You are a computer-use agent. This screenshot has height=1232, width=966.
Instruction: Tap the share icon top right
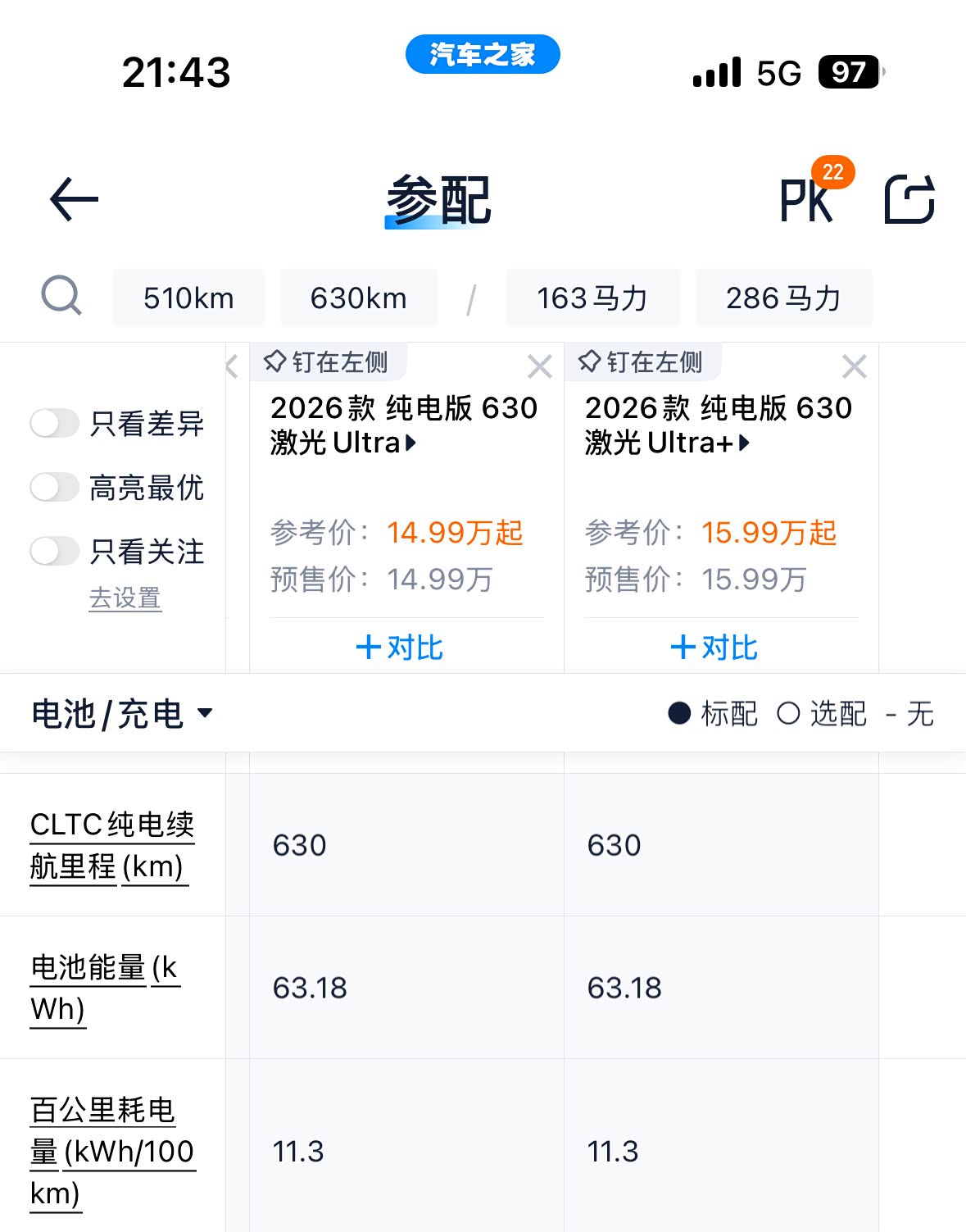911,197
